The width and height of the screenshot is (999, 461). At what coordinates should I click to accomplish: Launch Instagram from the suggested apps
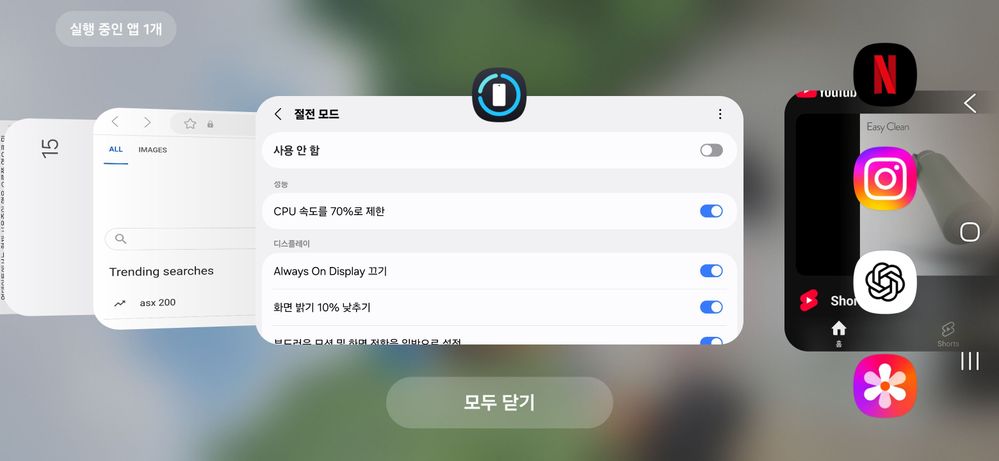coord(885,179)
